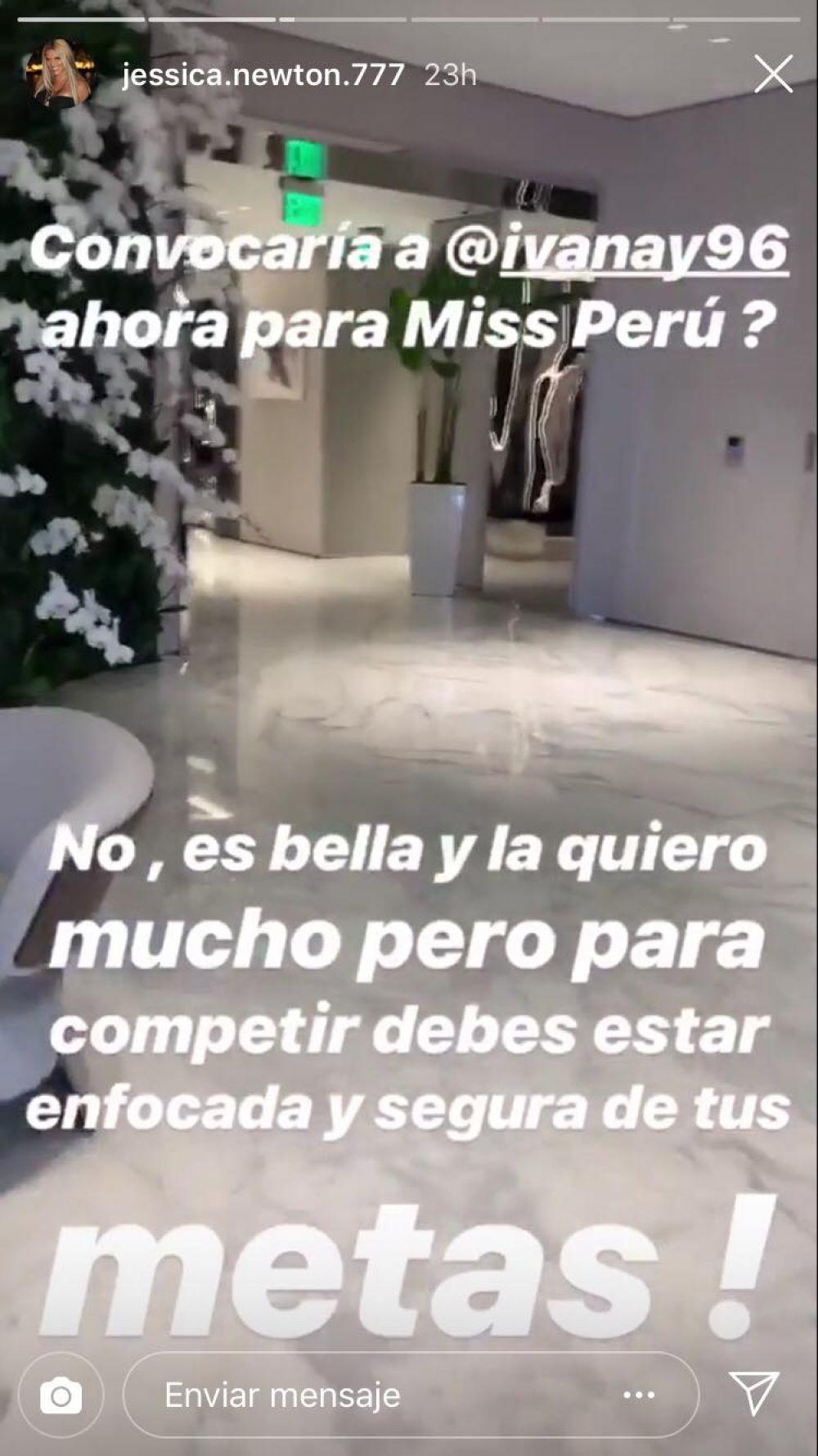This screenshot has height=1456, width=818.
Task: Share this story via send icon
Action: (753, 1395)
